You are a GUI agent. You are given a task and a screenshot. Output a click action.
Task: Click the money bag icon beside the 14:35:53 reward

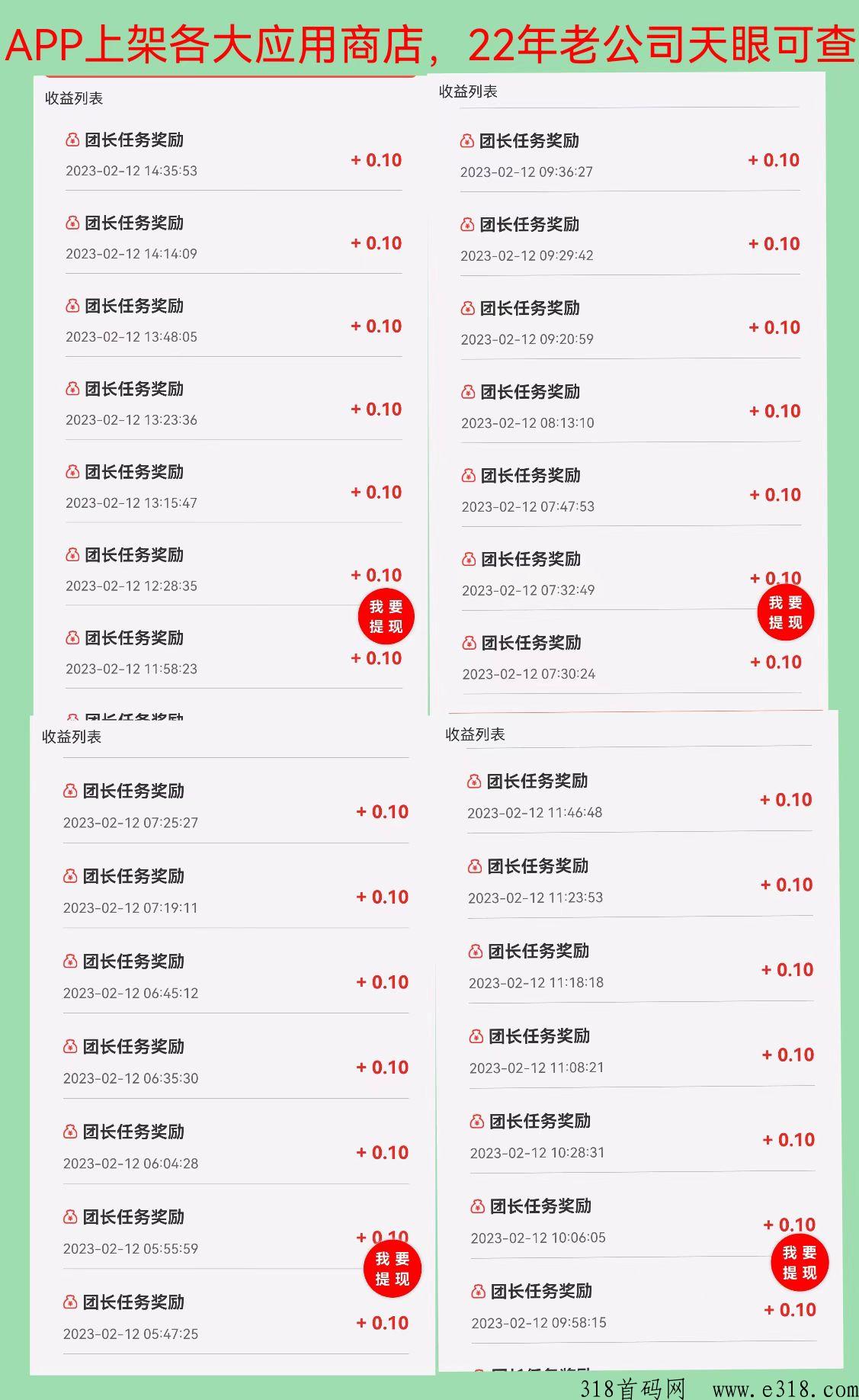71,140
